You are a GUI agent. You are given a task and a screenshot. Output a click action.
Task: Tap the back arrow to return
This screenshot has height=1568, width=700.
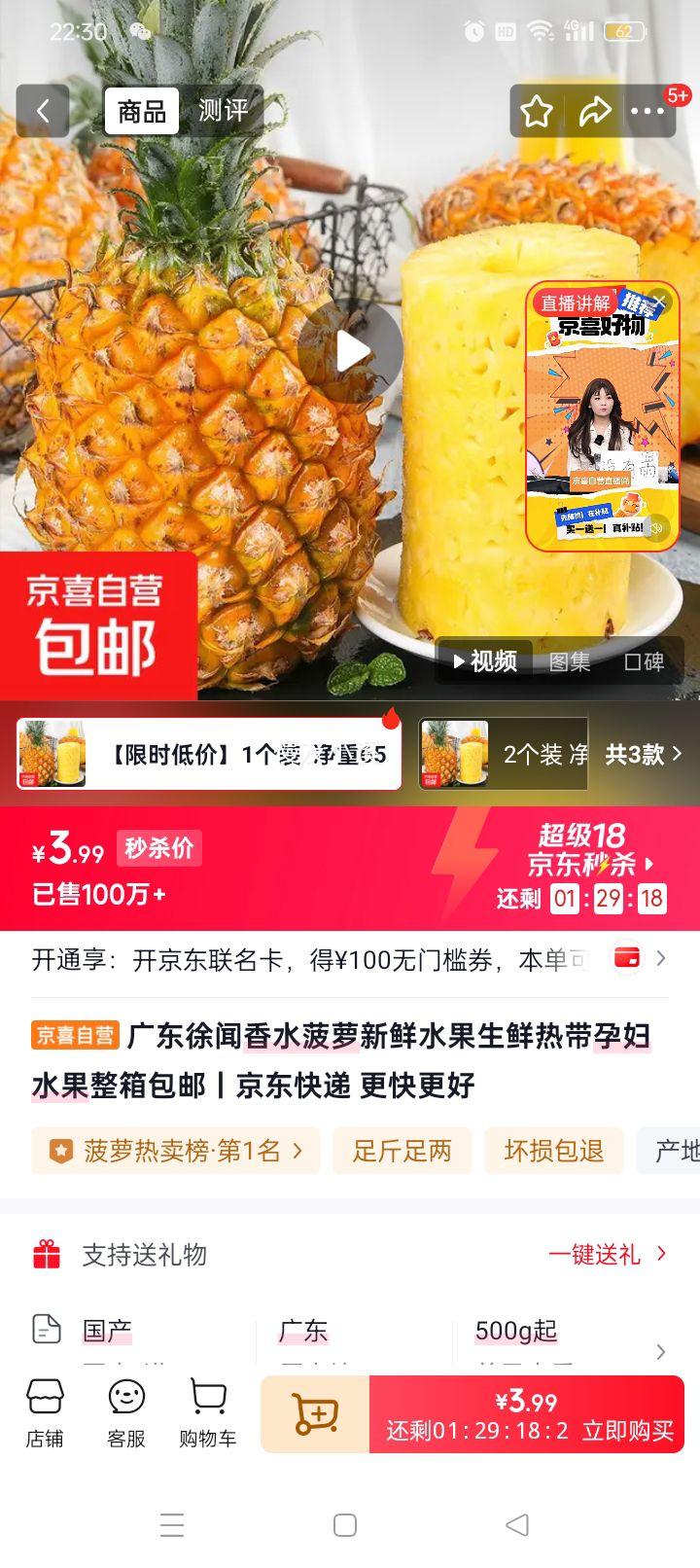pyautogui.click(x=43, y=111)
